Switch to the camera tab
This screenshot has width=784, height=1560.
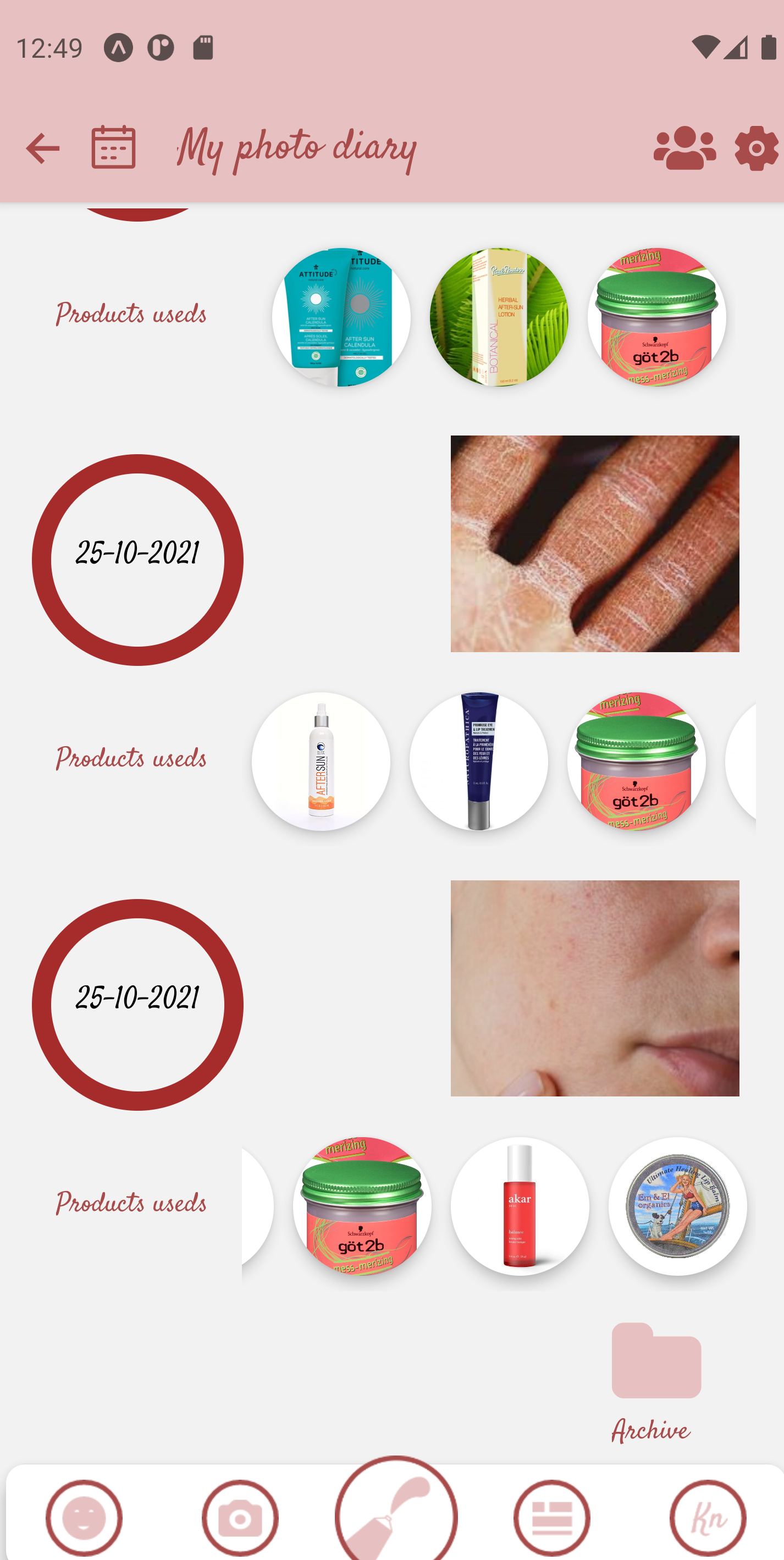tap(240, 1517)
